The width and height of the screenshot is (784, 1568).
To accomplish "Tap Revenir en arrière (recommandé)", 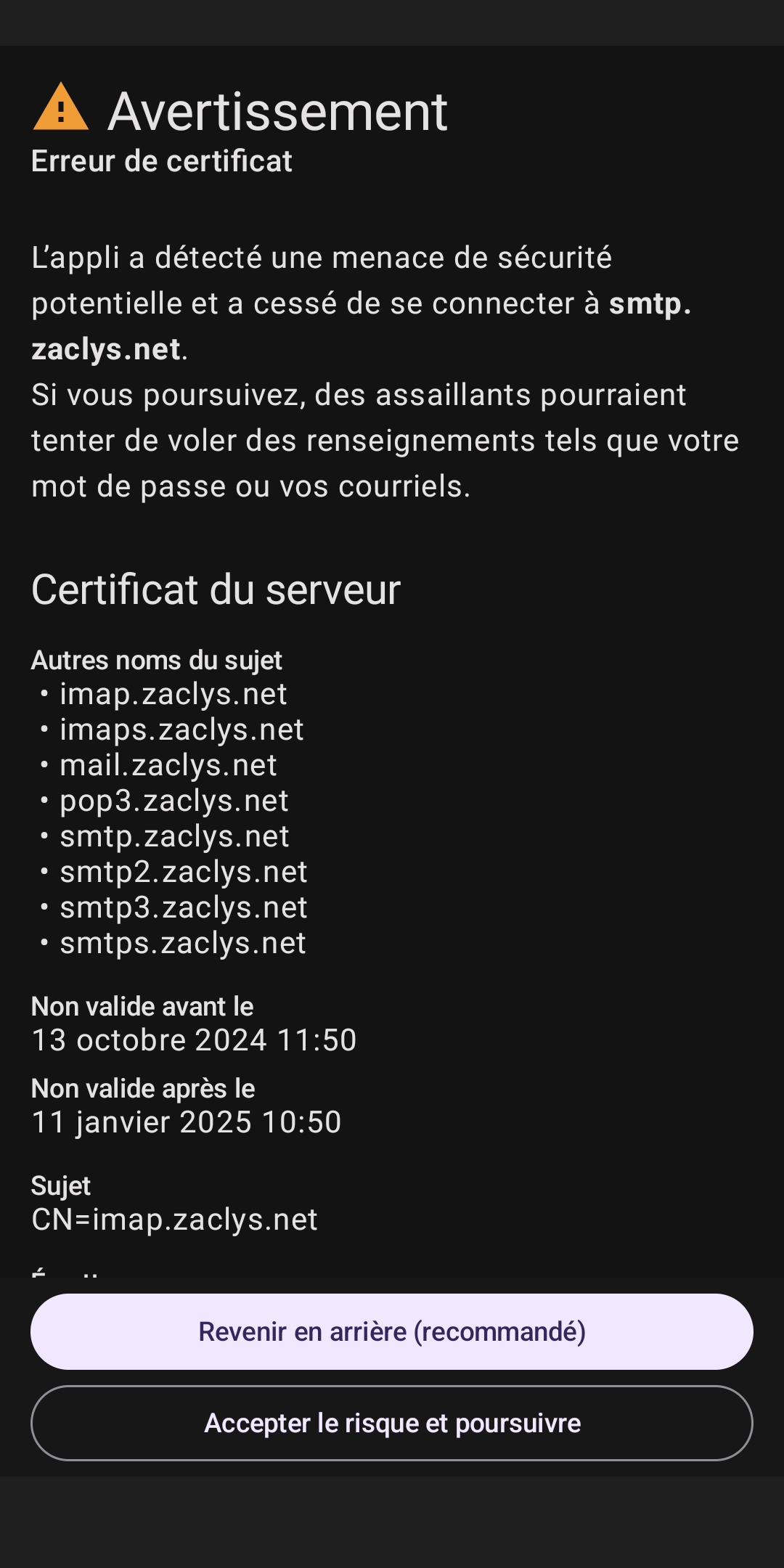I will pyautogui.click(x=392, y=1332).
